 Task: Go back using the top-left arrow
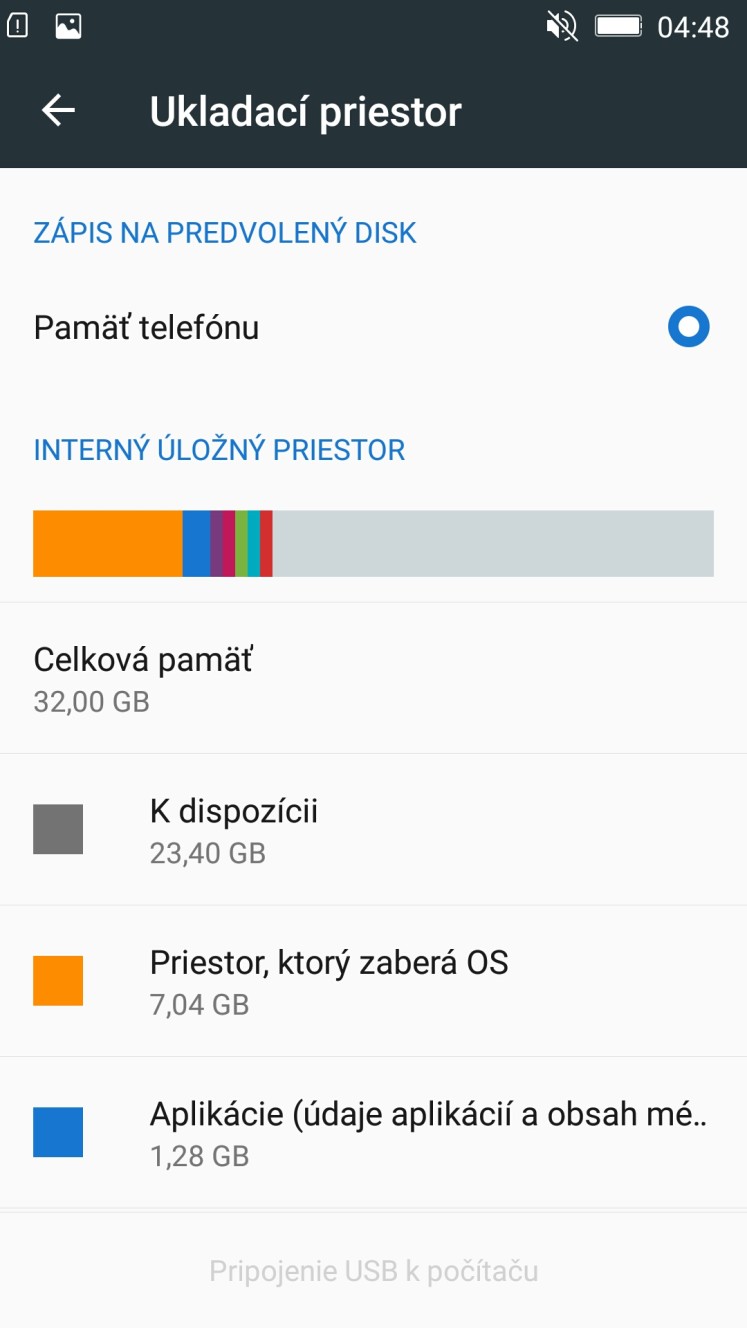coord(58,111)
